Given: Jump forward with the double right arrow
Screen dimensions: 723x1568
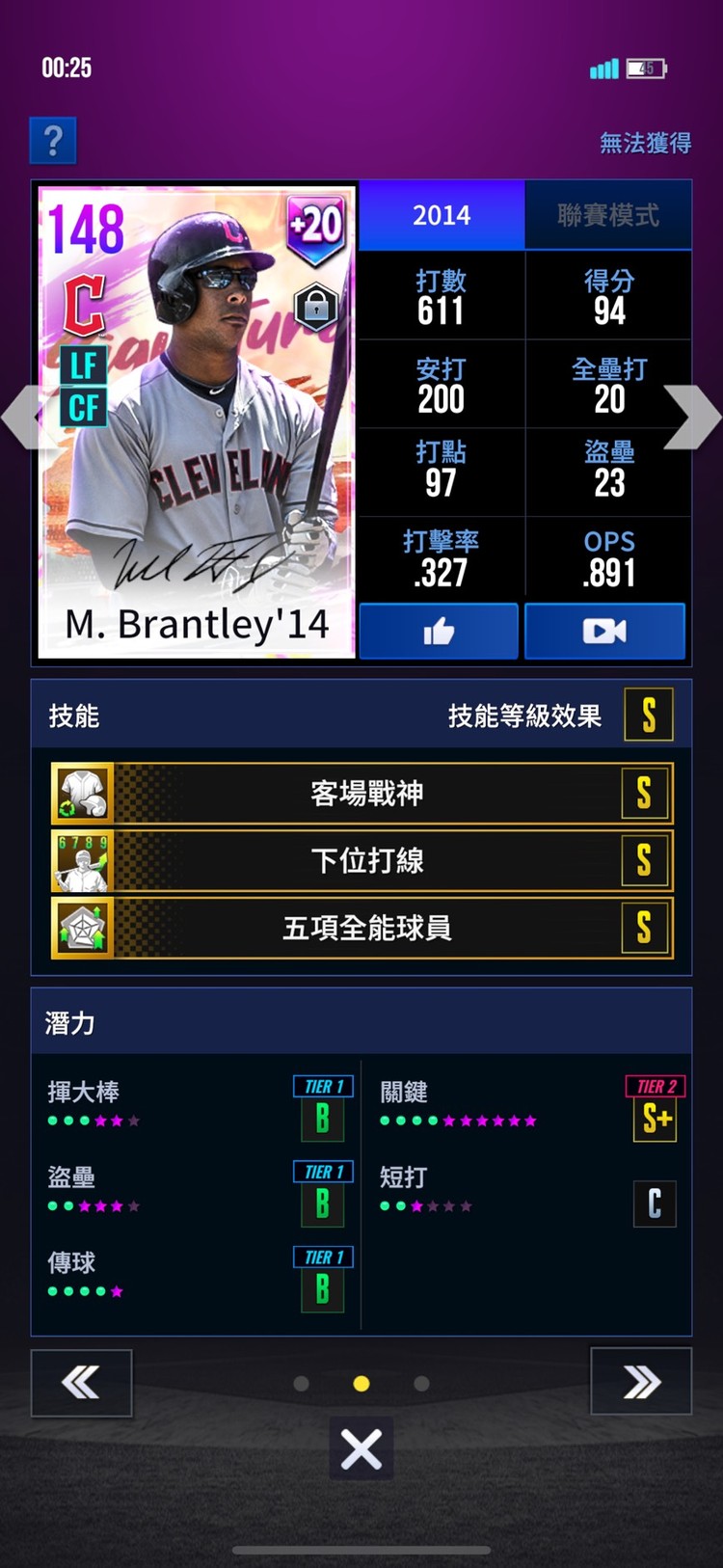Looking at the screenshot, I should (641, 1383).
